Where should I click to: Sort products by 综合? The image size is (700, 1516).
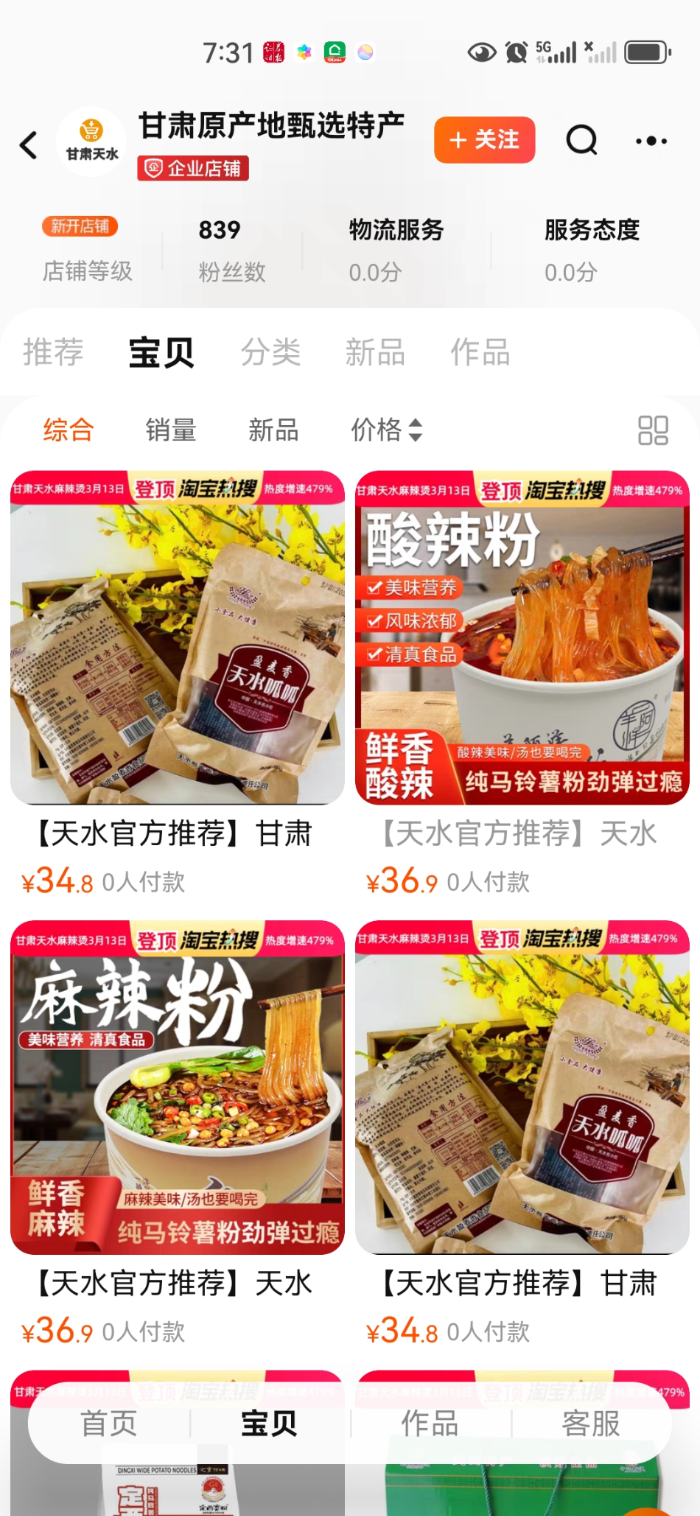(x=68, y=430)
